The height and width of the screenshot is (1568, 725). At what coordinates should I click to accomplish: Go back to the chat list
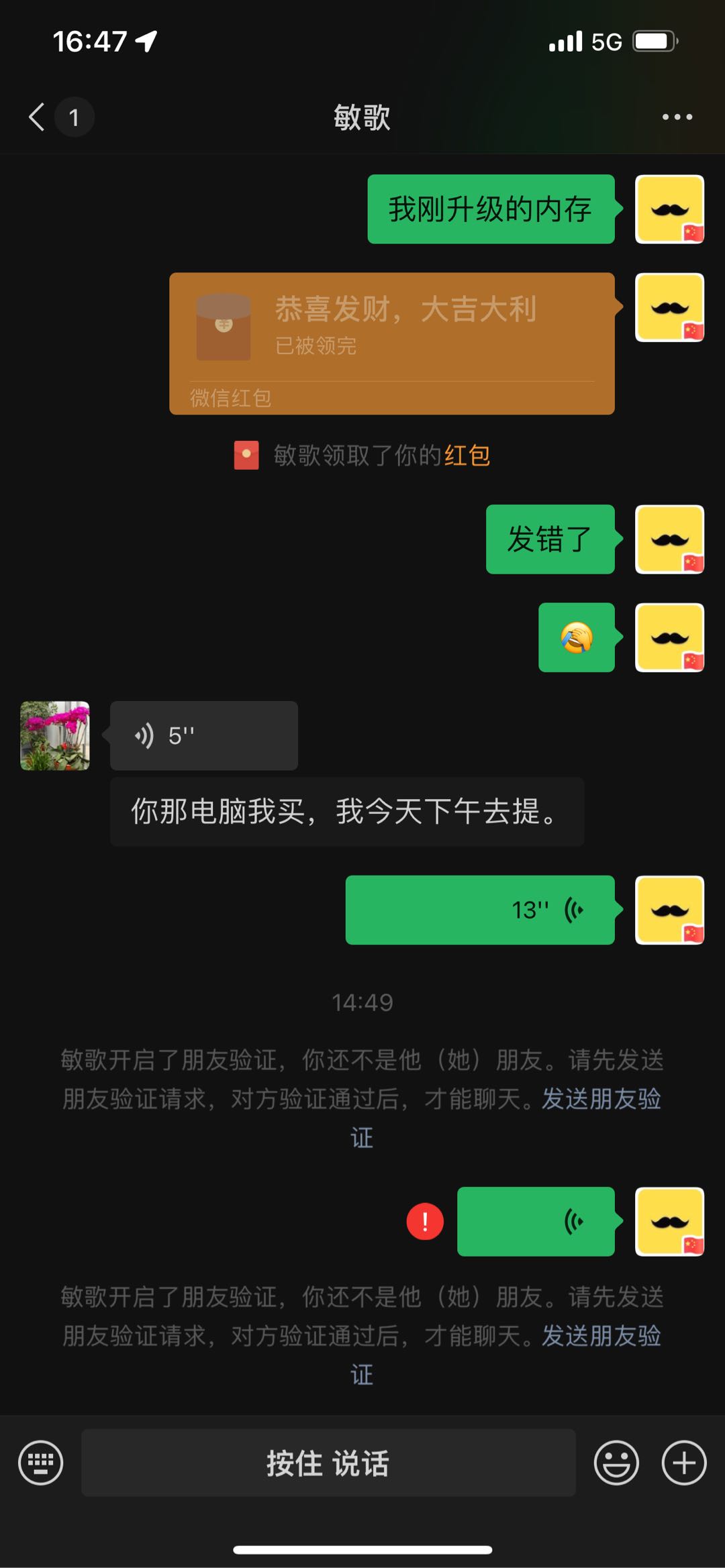38,117
